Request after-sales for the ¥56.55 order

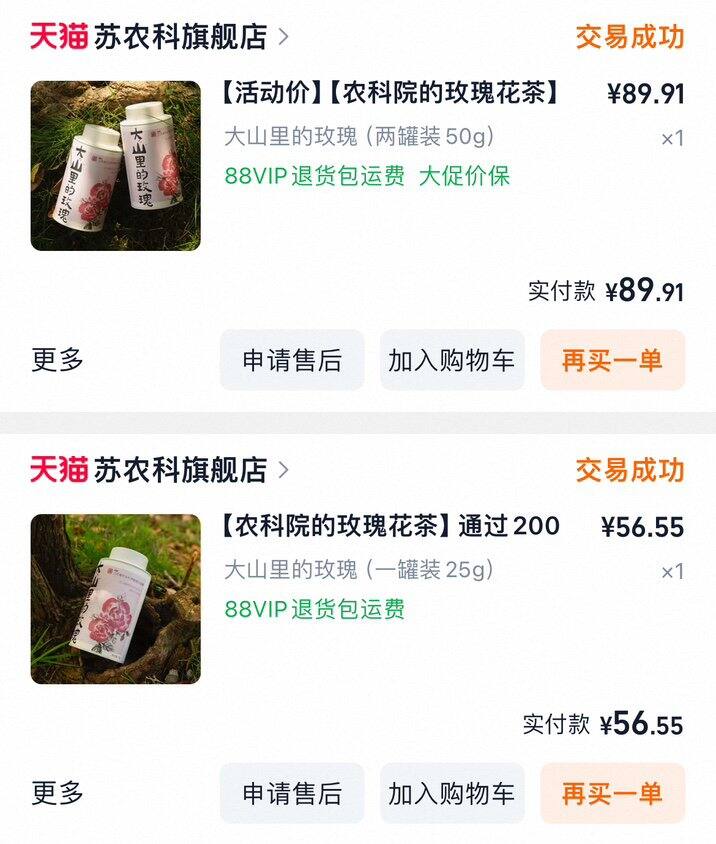tap(292, 794)
